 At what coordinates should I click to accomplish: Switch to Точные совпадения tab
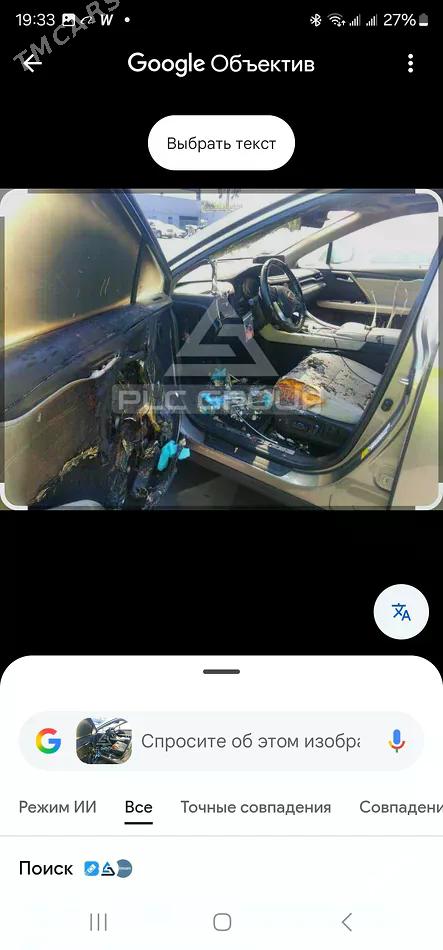pos(256,807)
